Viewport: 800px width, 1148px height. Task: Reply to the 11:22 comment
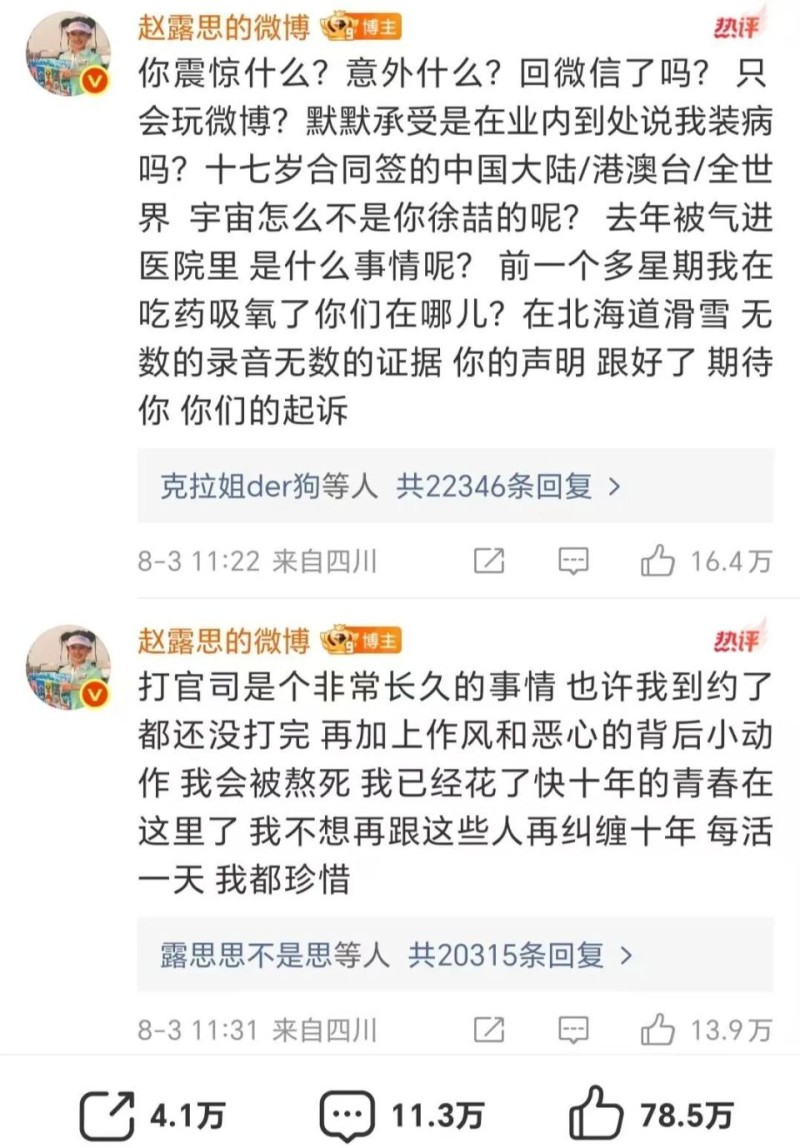[573, 561]
